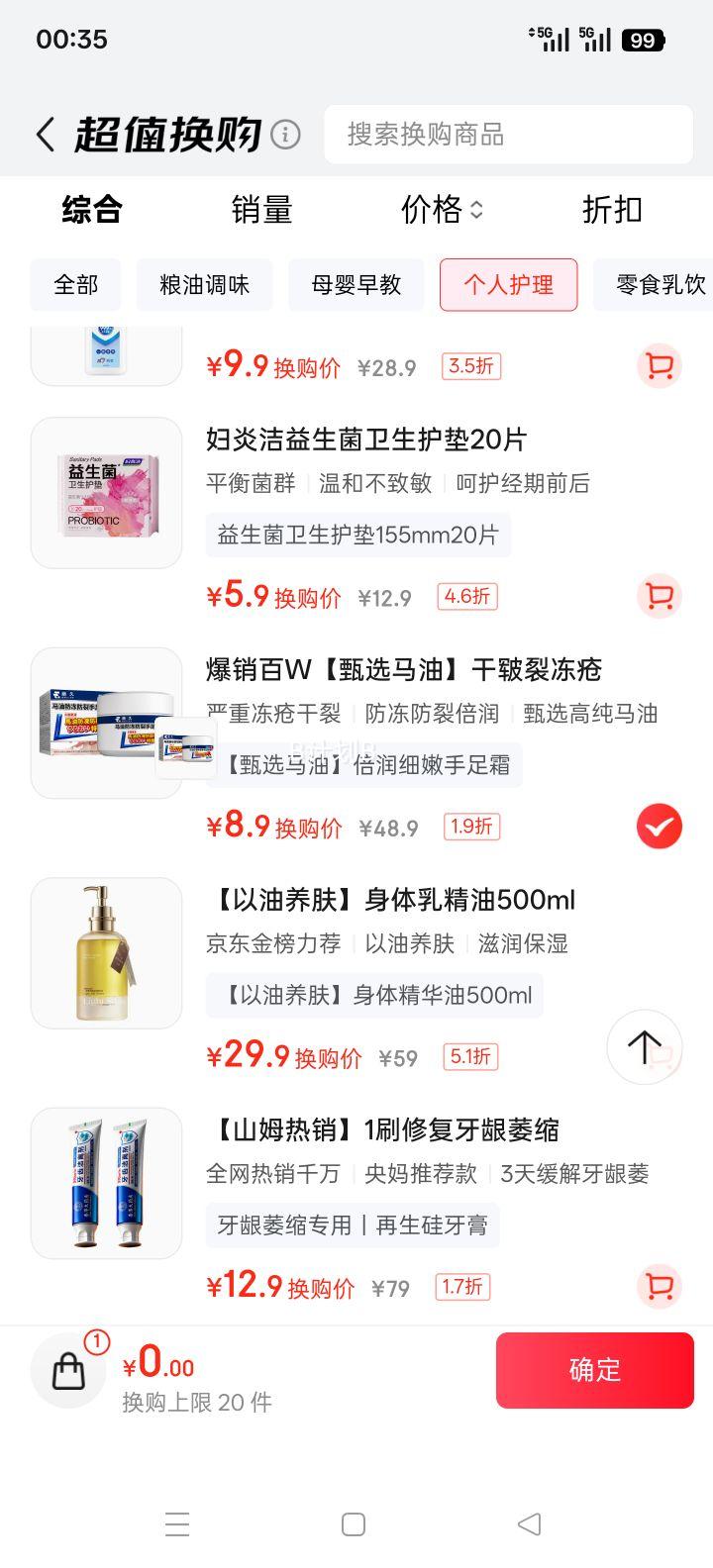Screen dimensions: 713x1568
Task: Select the 个人护理 category chip
Action: tap(508, 285)
